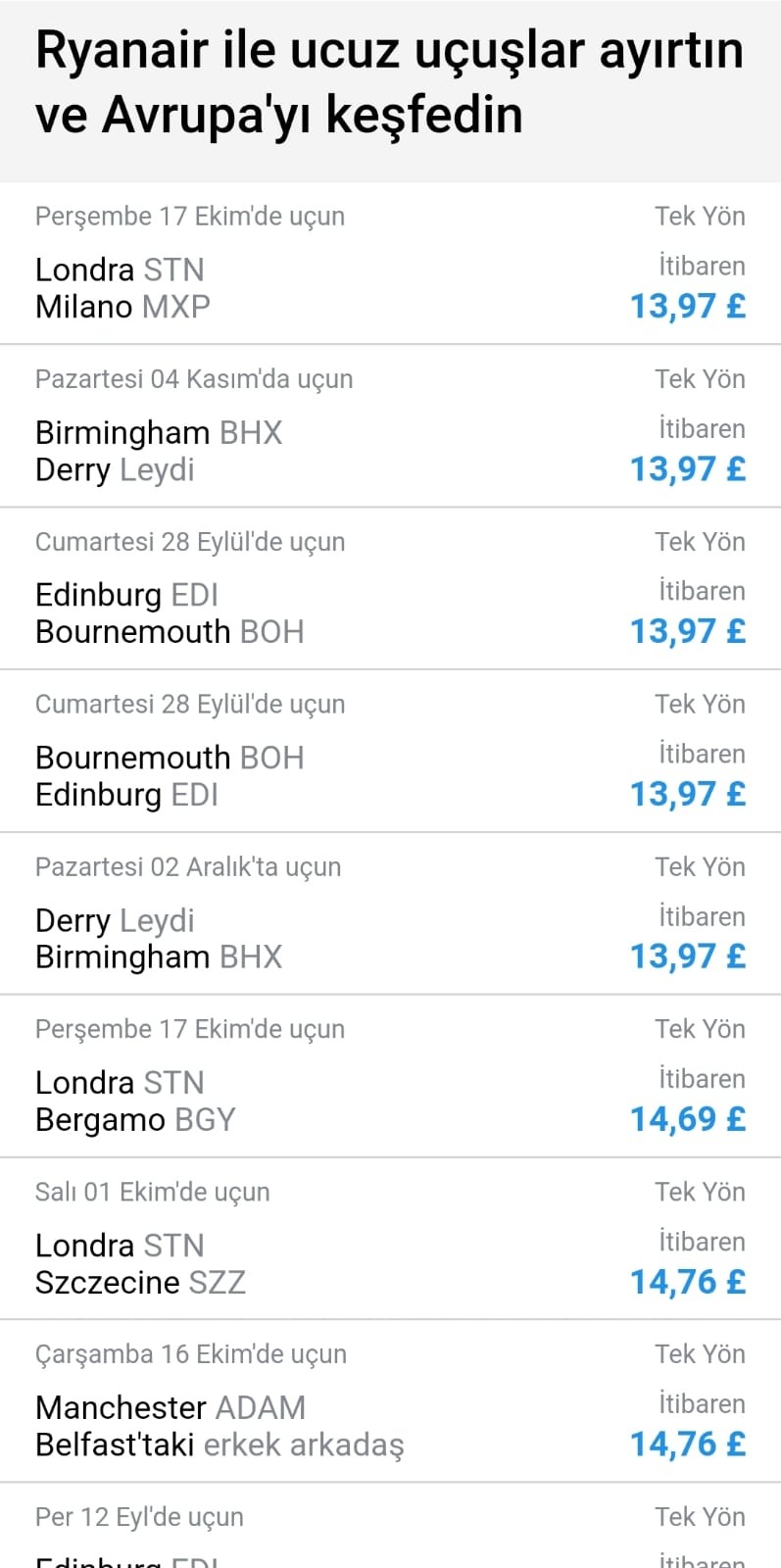Viewport: 781px width, 1568px height.
Task: View Derry to Birmingham BHX flight deal
Action: 390,914
